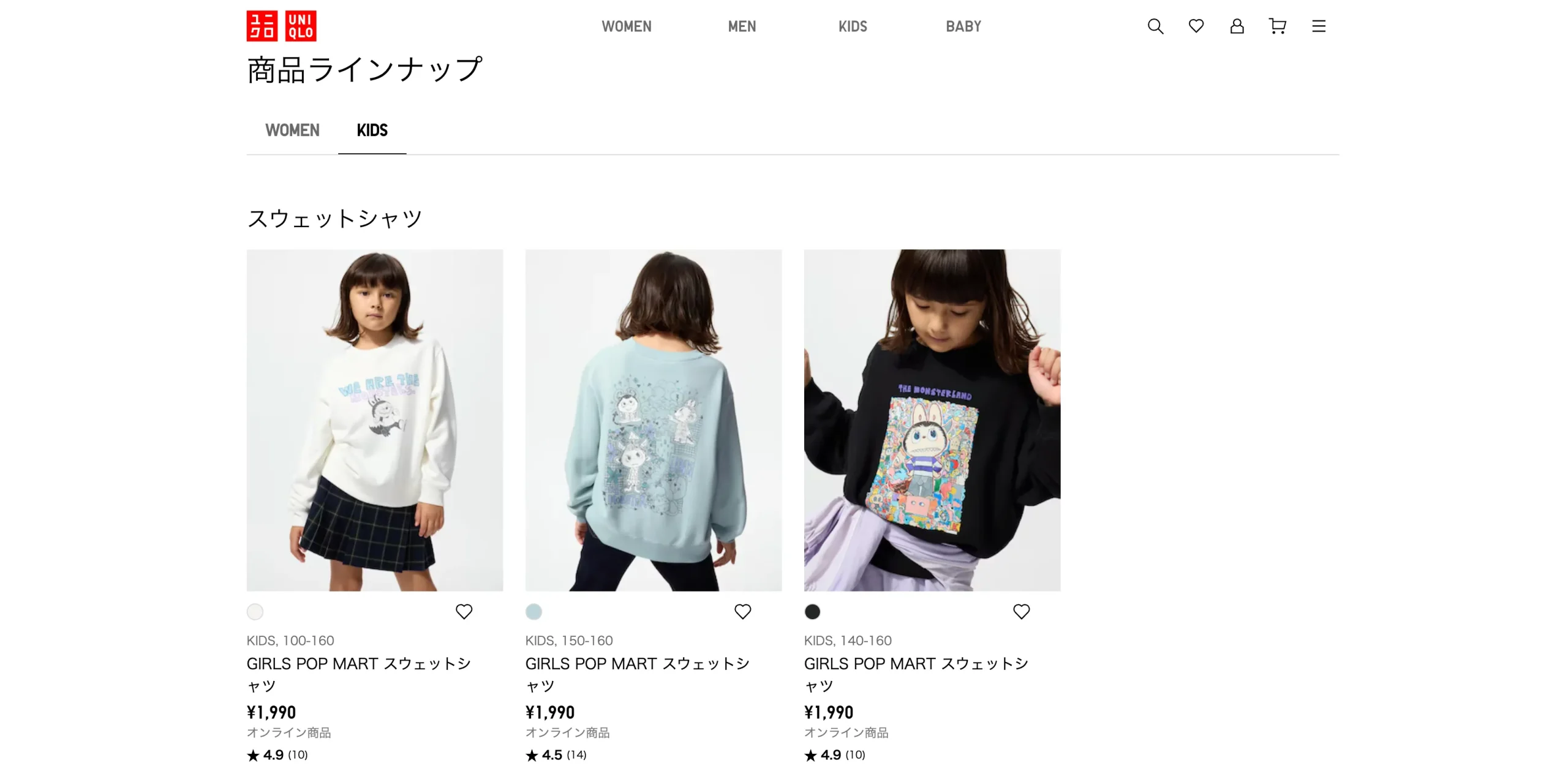
Task: Switch to the WOMEN lineup tab
Action: pyautogui.click(x=292, y=130)
